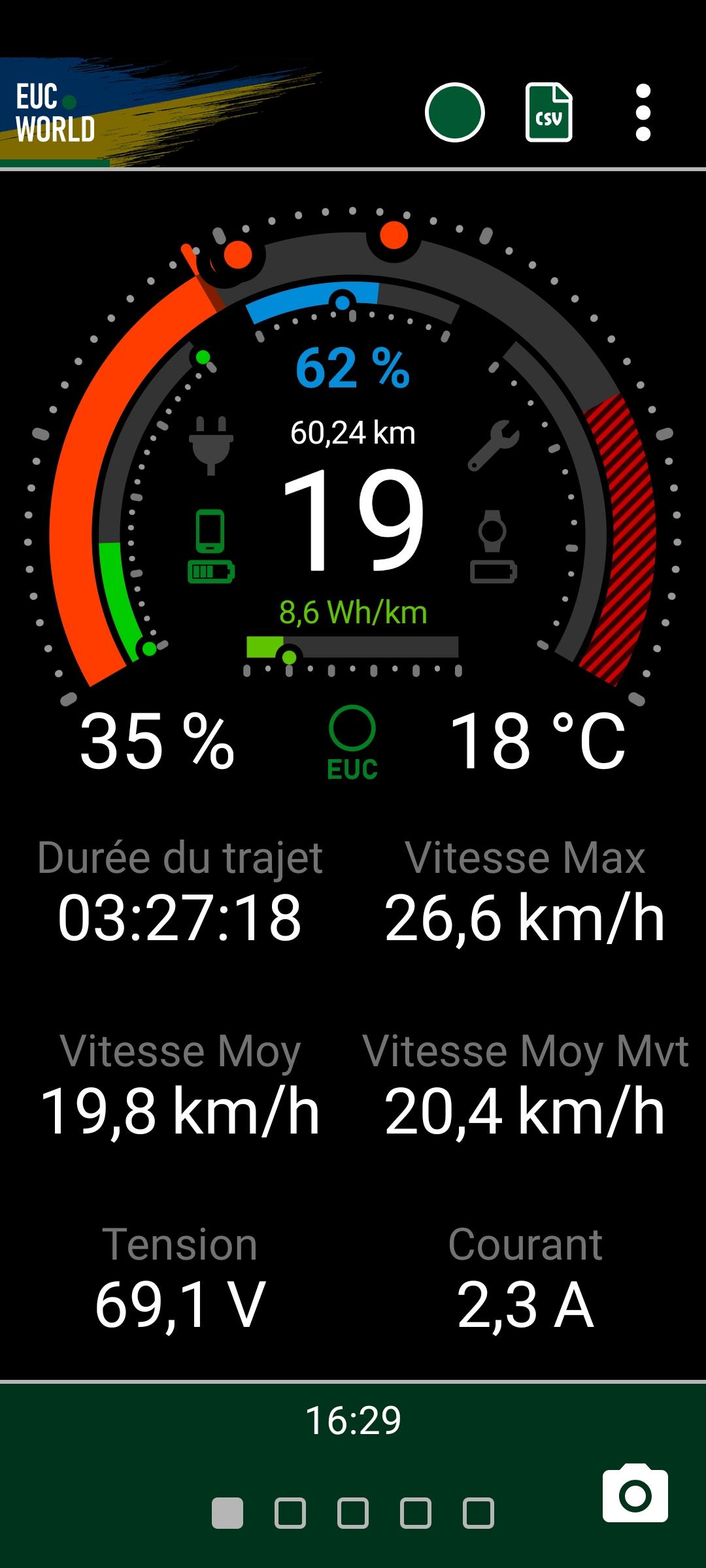
Task: Open the three-dot overflow menu
Action: [643, 112]
